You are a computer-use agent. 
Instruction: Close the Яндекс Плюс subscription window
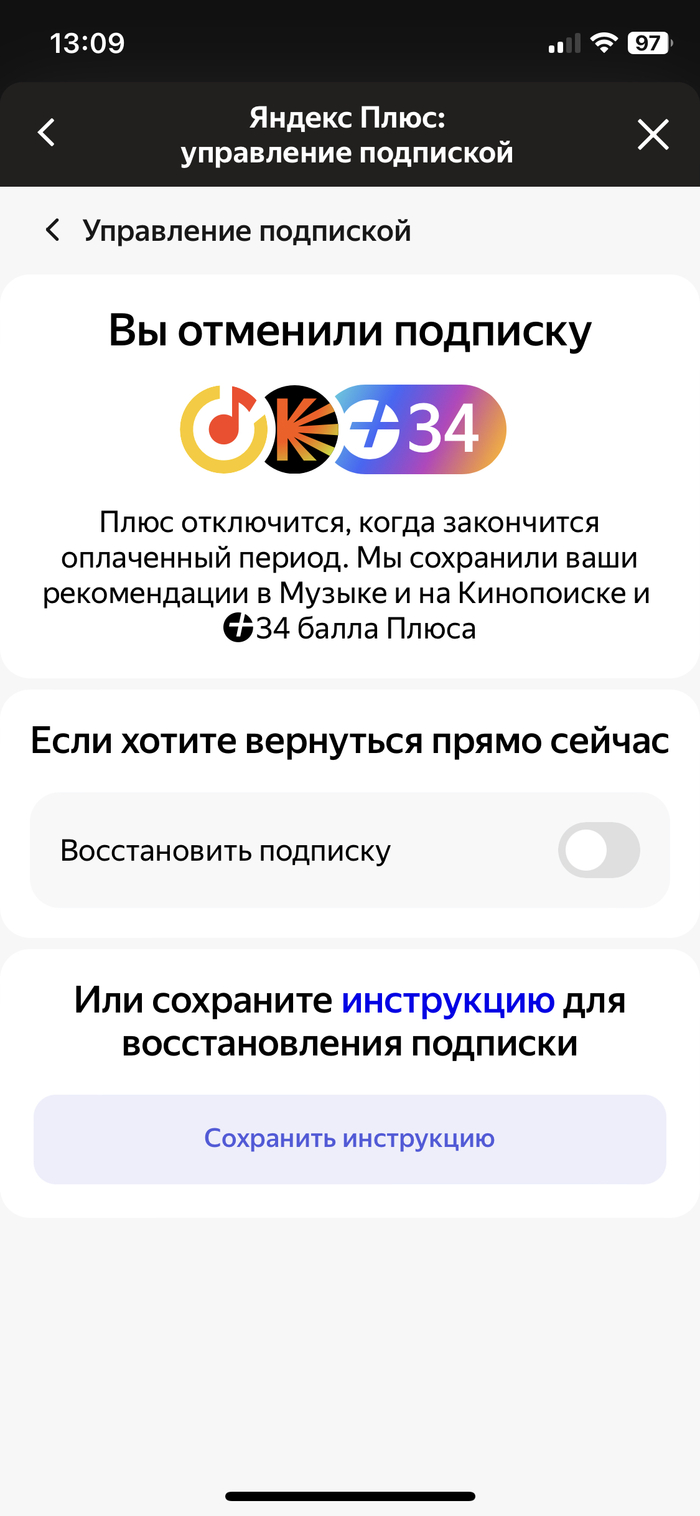[x=653, y=134]
